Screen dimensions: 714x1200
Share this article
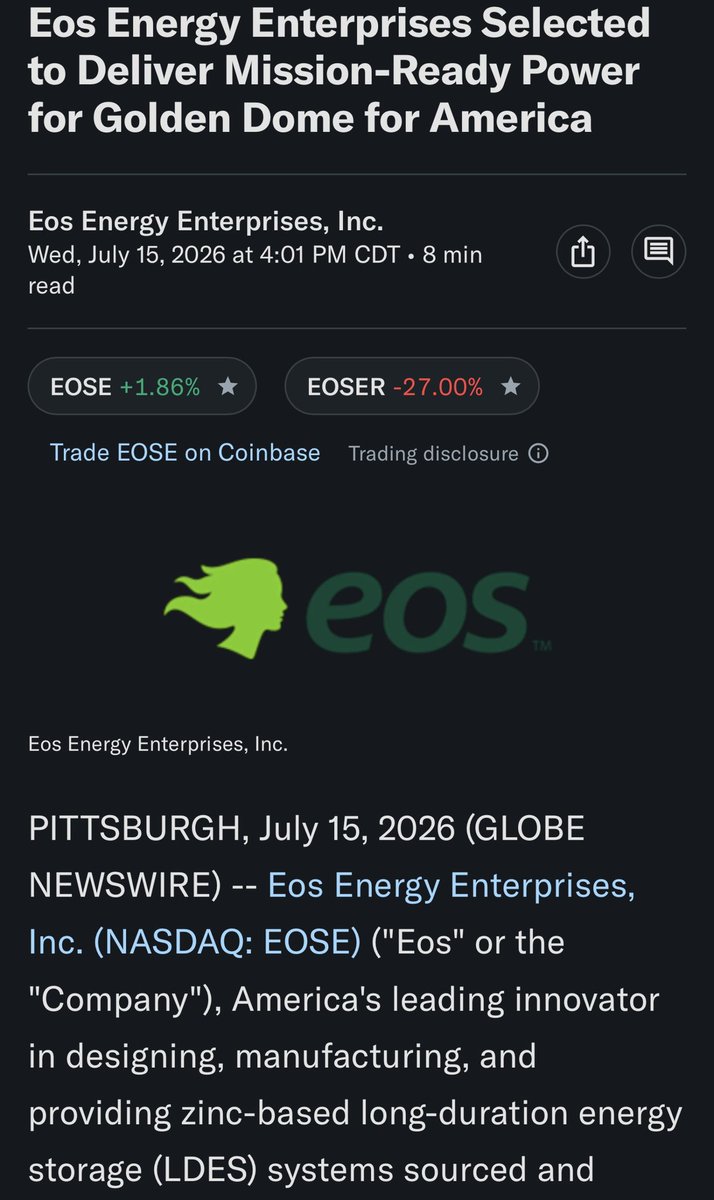coord(583,251)
